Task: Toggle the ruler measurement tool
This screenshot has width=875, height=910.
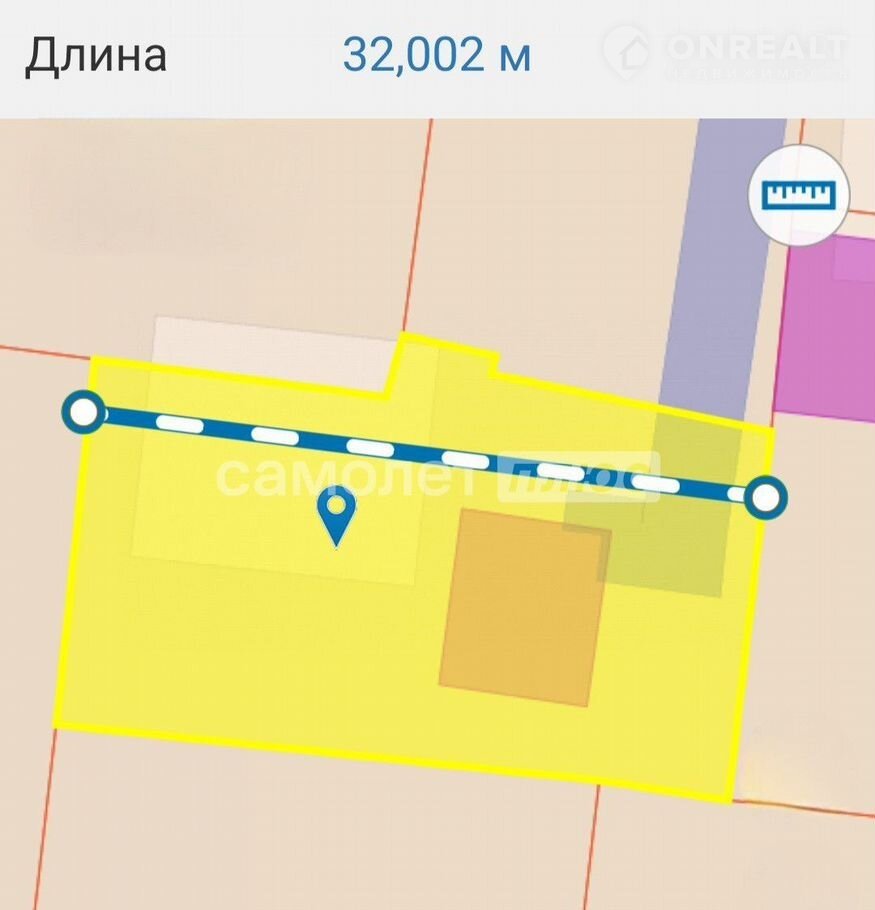Action: [798, 194]
